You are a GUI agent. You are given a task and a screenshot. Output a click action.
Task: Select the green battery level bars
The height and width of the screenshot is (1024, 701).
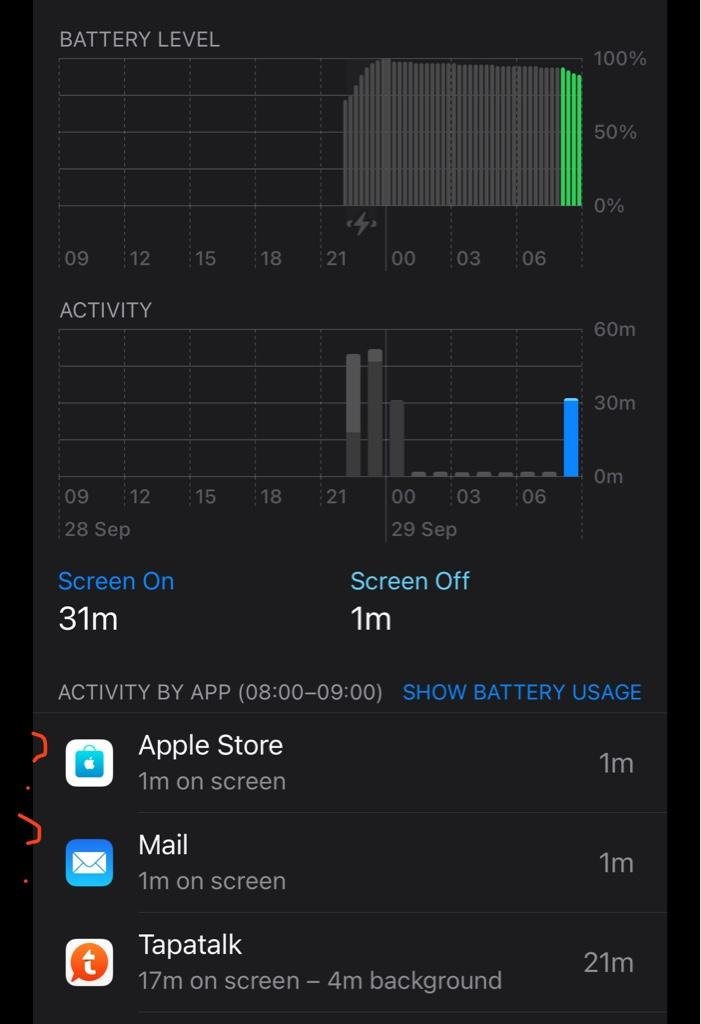[571, 138]
